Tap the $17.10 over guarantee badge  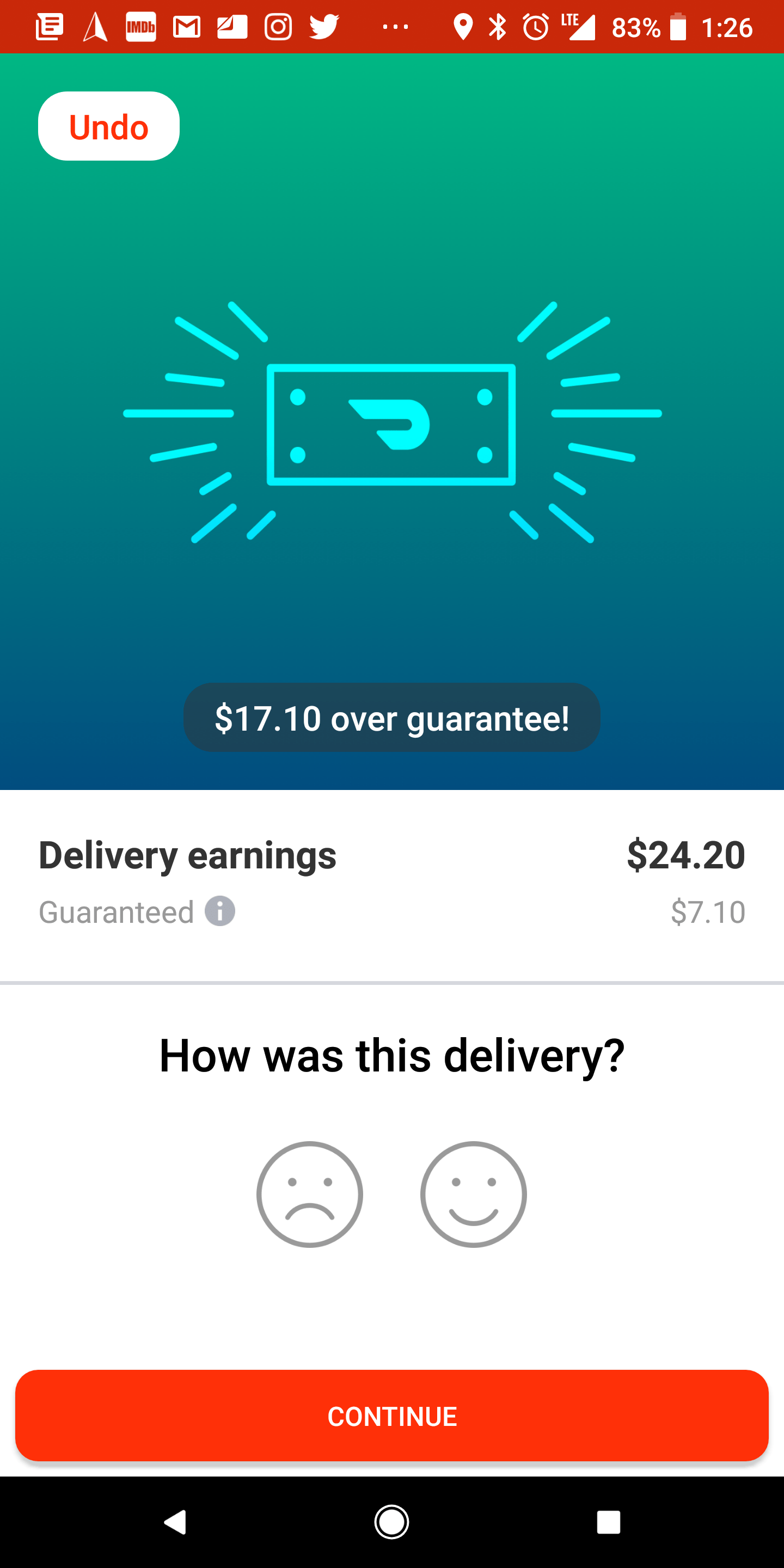click(391, 718)
